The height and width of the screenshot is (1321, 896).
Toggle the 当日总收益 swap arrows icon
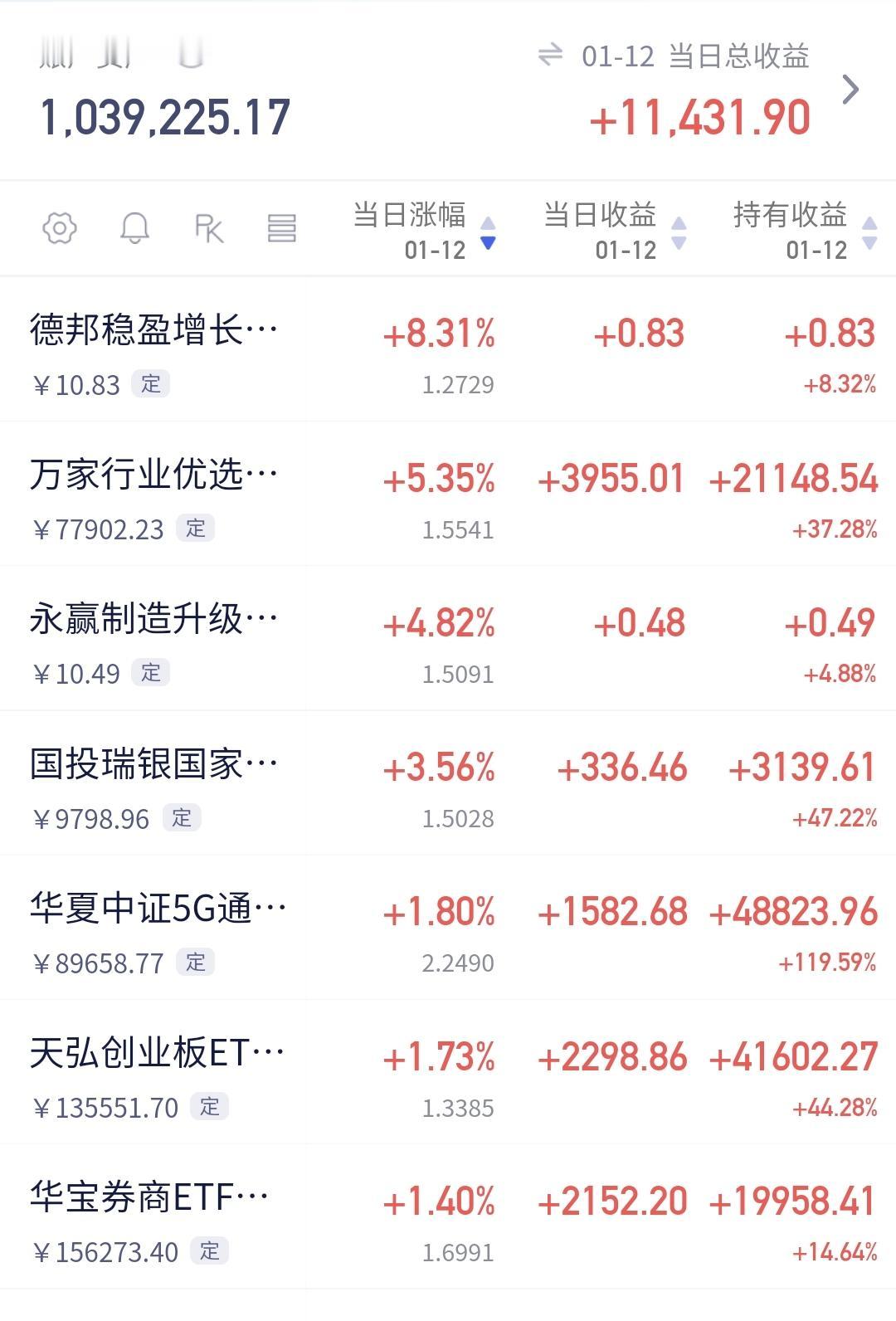click(x=550, y=56)
